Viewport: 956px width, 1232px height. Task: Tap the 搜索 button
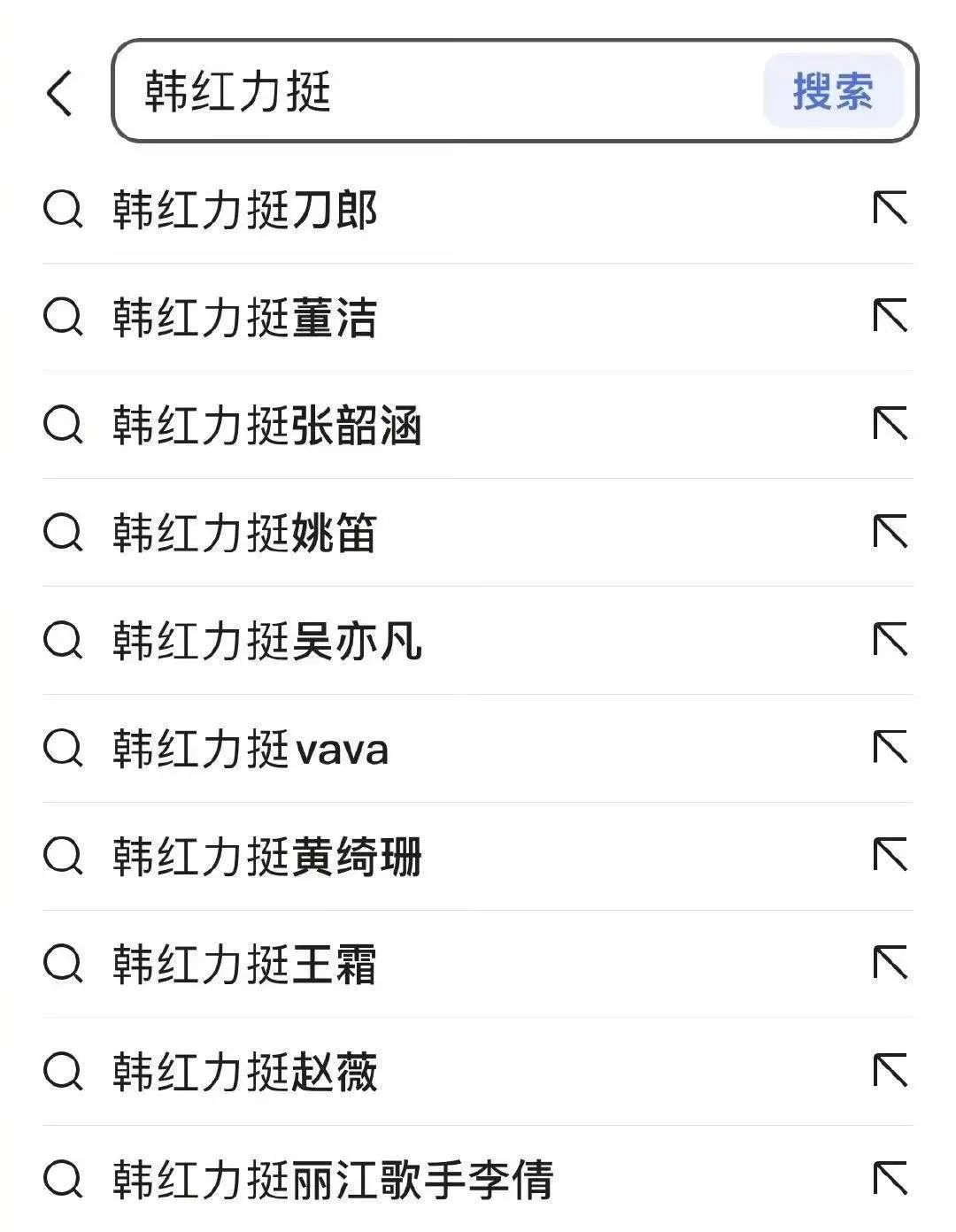[832, 91]
